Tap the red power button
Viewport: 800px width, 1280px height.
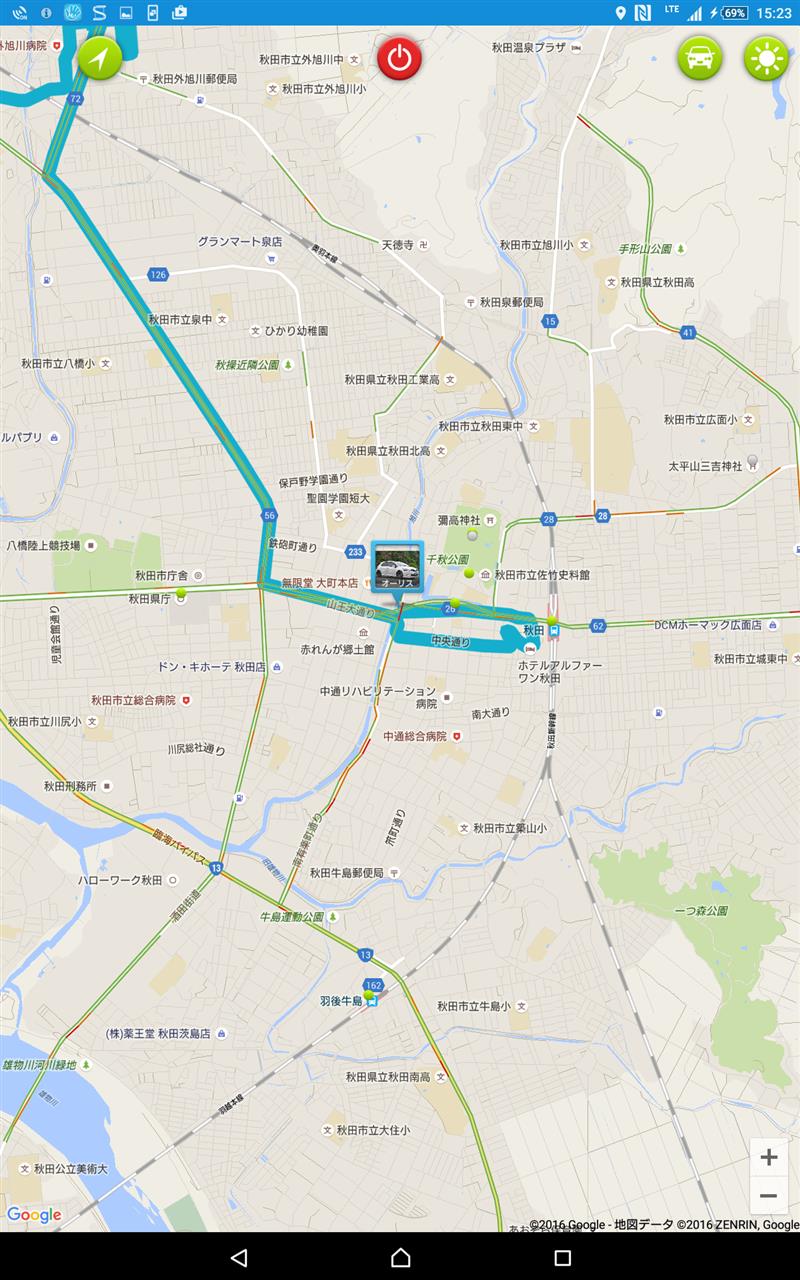[x=399, y=58]
